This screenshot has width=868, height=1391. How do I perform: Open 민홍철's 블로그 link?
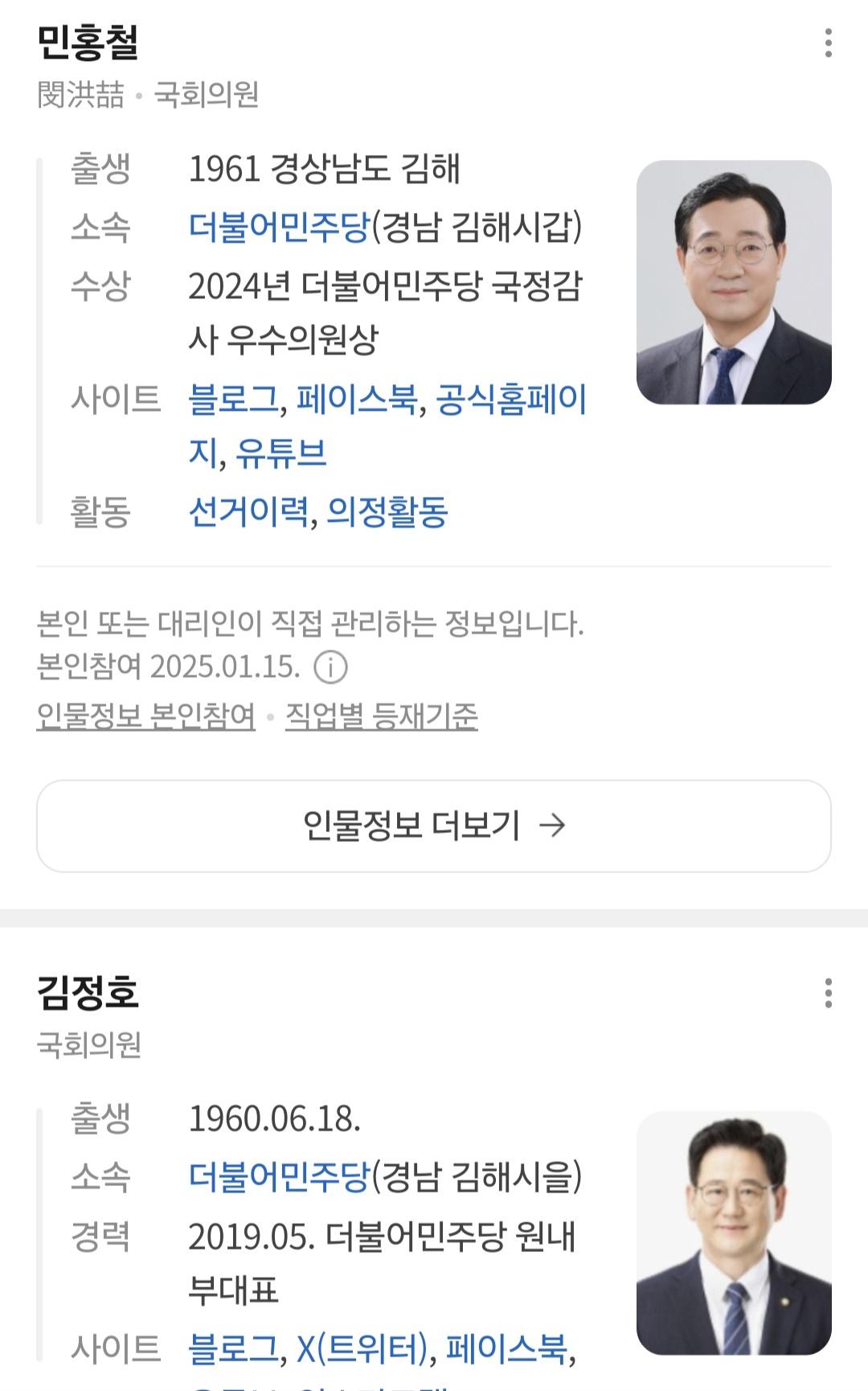tap(231, 398)
